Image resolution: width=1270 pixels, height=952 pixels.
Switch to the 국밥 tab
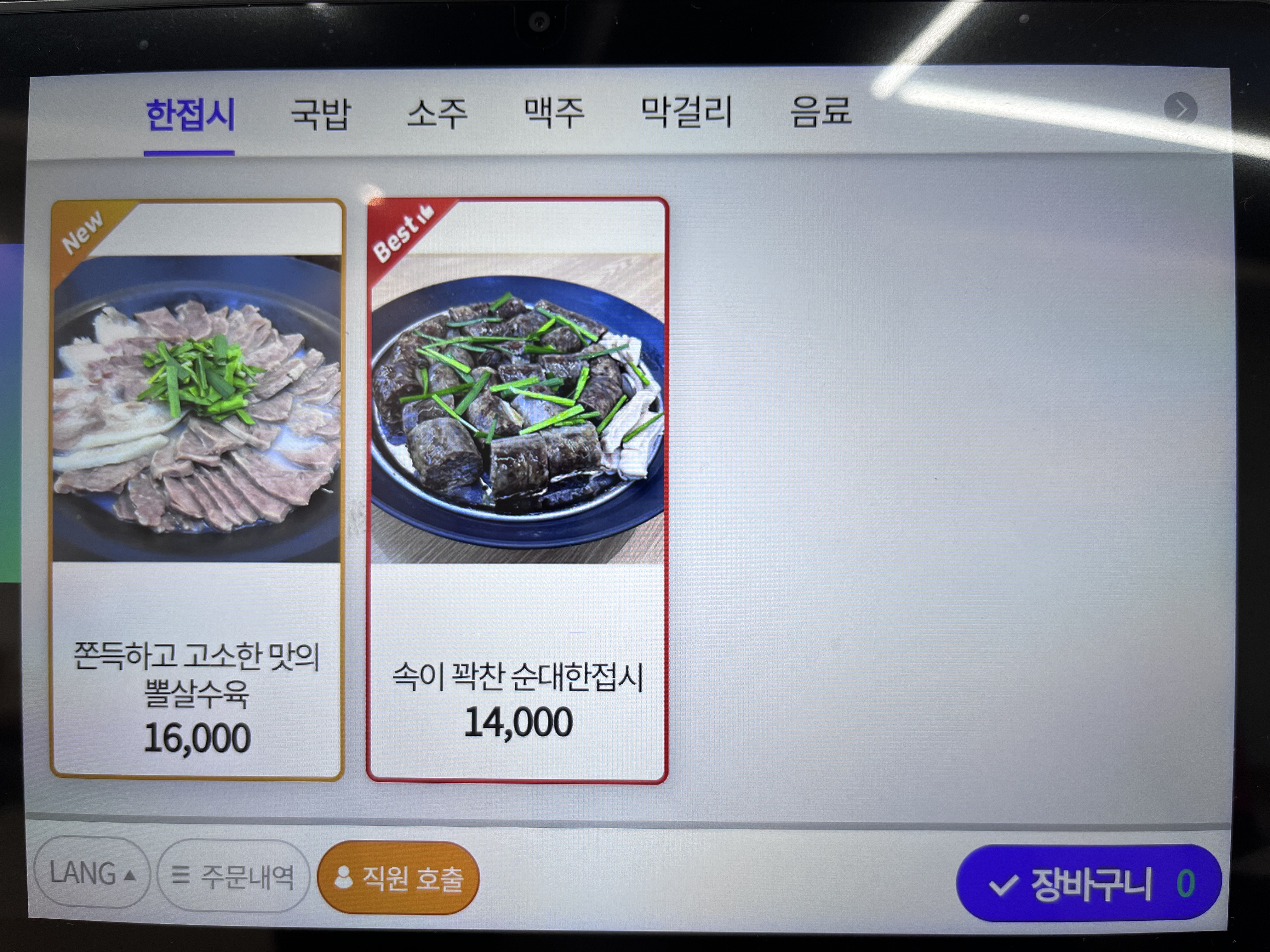[x=320, y=113]
